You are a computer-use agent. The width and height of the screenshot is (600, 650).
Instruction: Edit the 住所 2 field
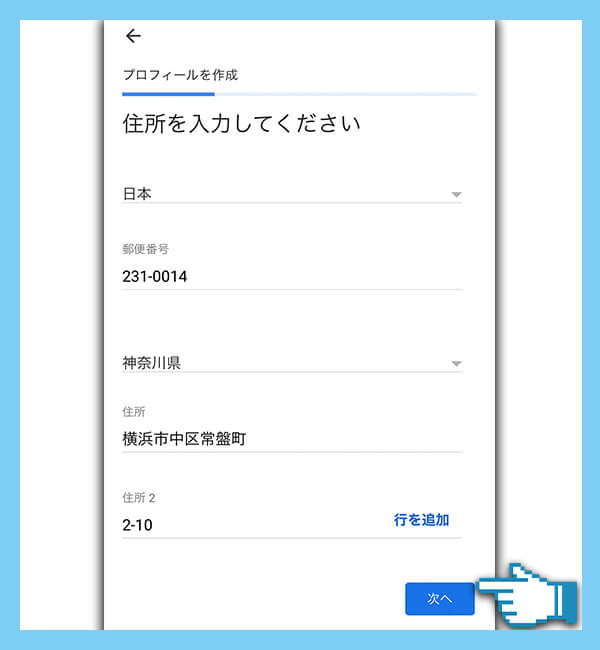[250, 524]
